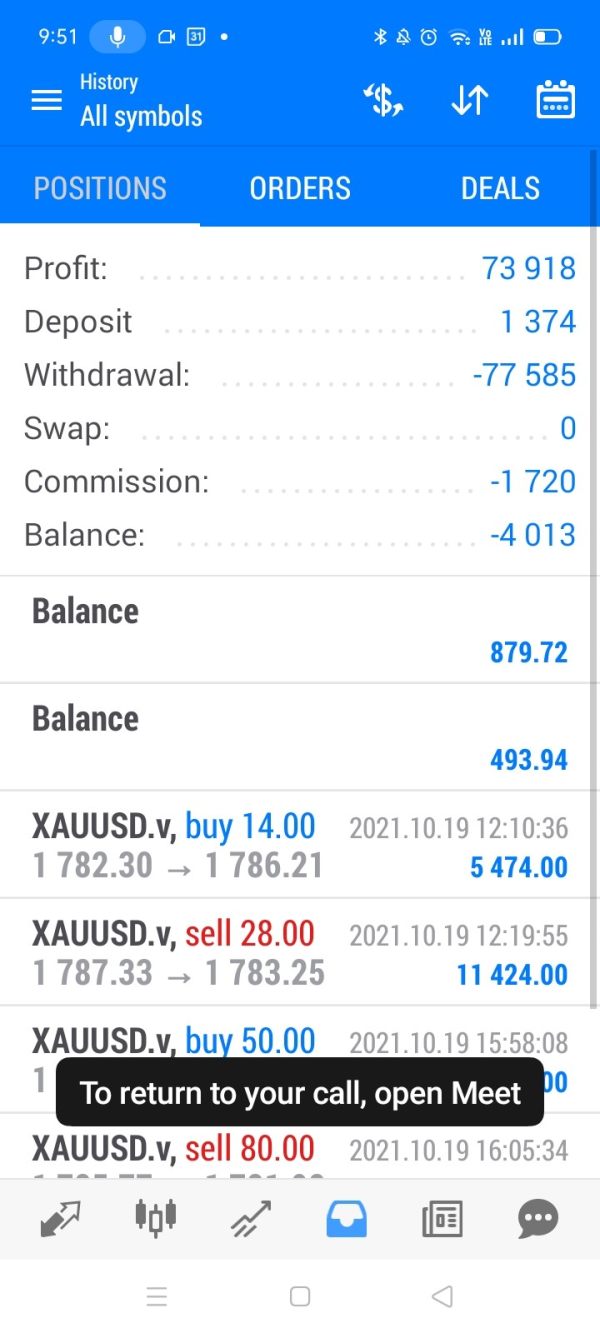Select the History inbox tab

tap(347, 1218)
